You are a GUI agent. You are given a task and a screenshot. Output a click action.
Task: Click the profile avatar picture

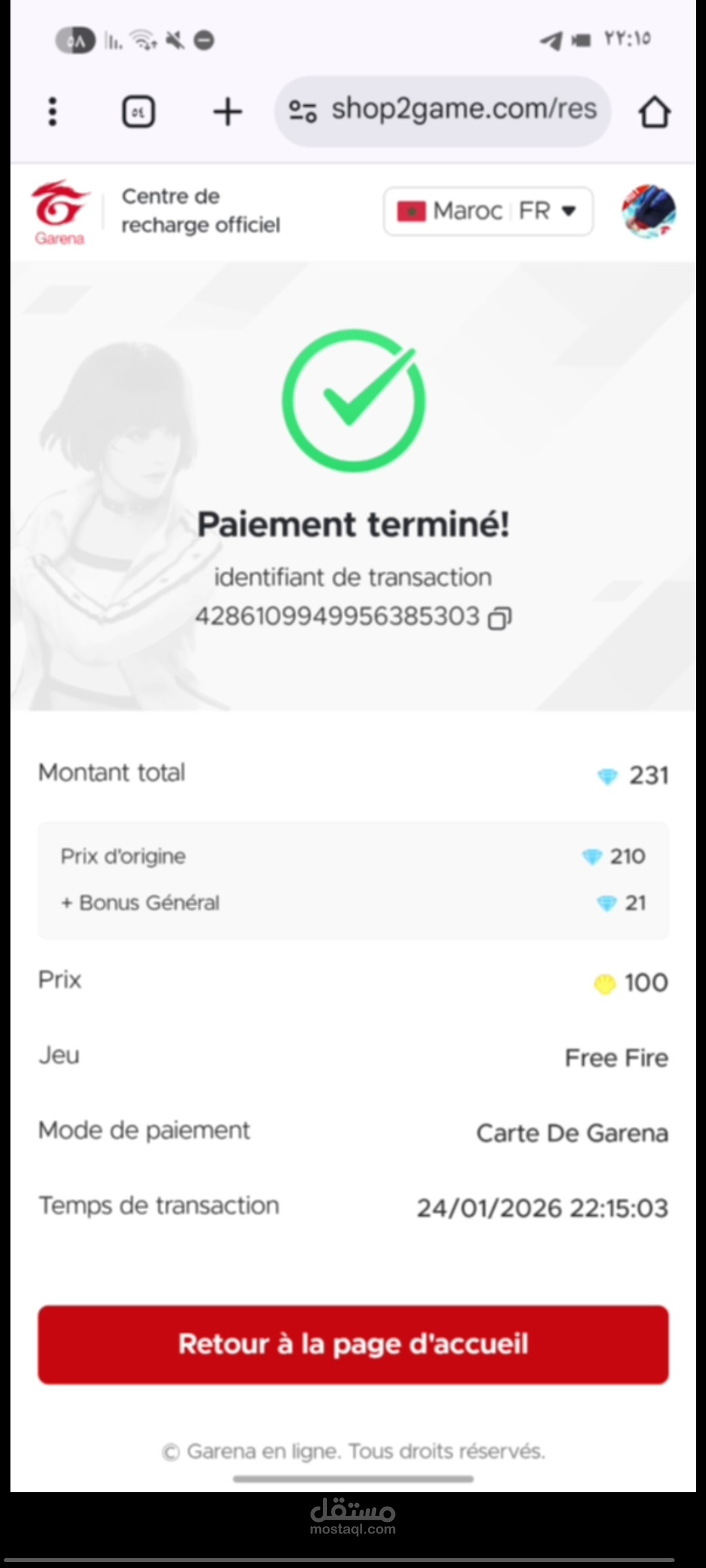coord(649,212)
